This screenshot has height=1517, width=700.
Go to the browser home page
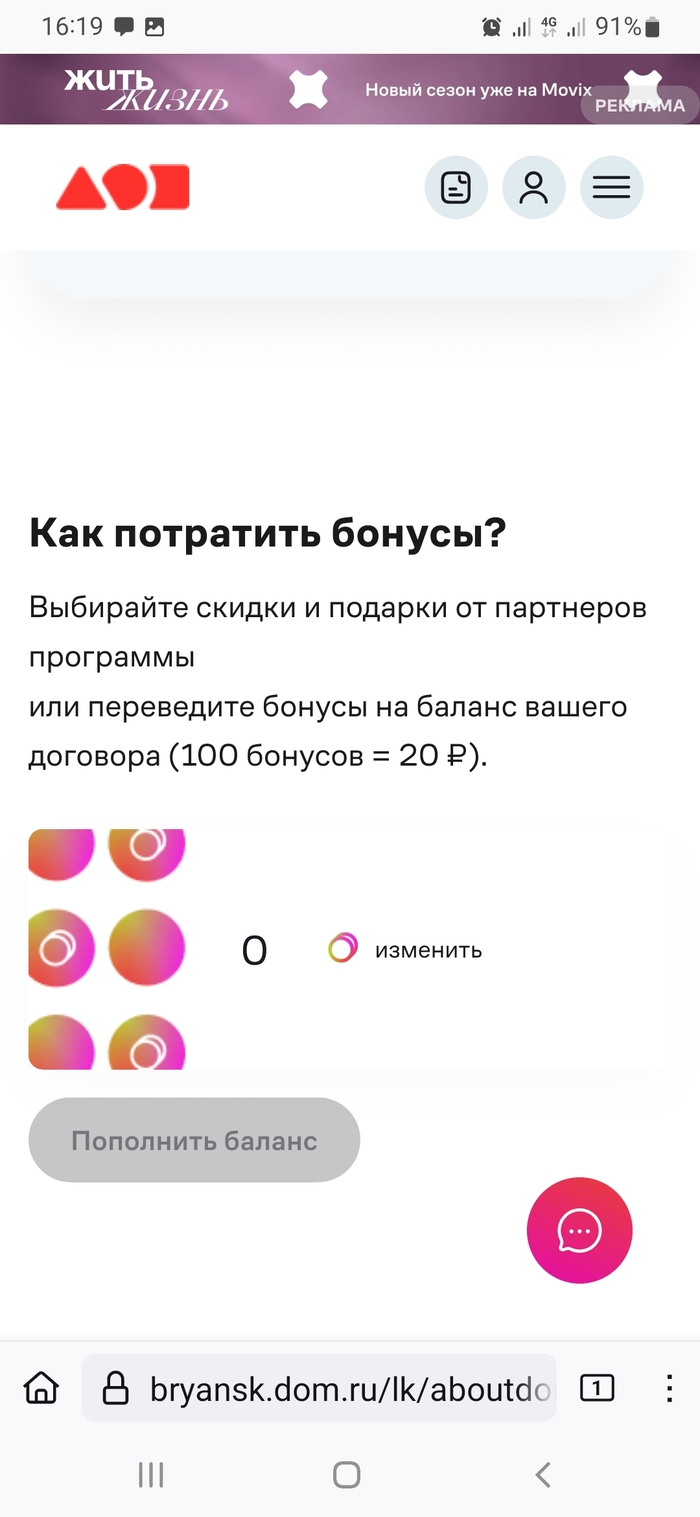41,1388
